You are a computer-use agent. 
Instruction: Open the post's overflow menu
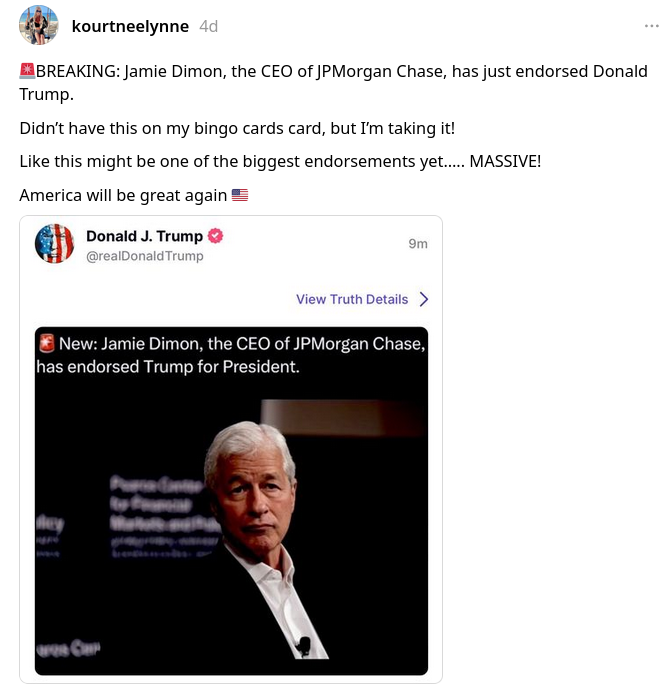tap(651, 26)
